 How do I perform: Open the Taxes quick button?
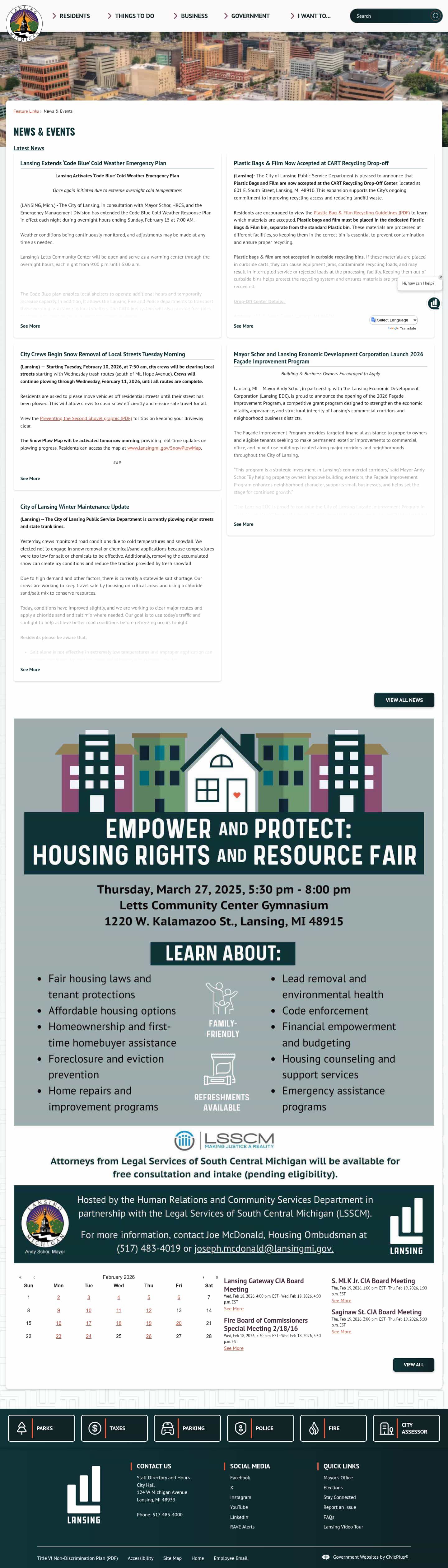pos(114,1428)
